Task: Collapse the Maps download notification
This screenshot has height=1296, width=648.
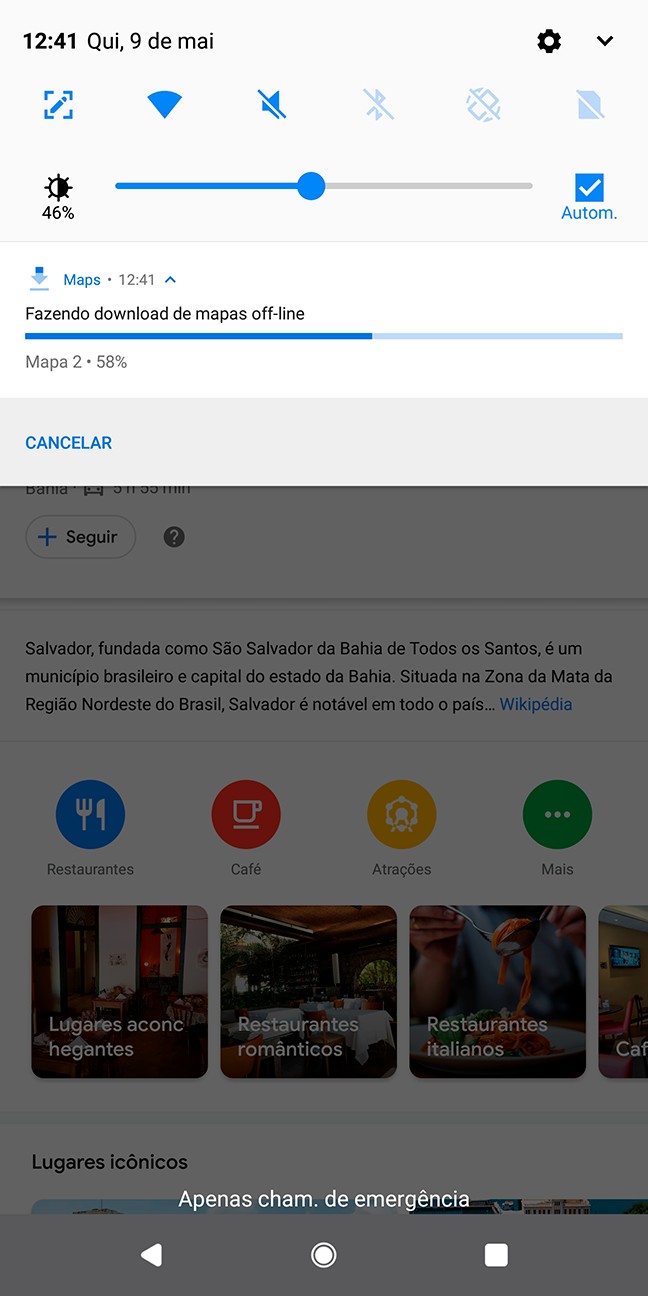Action: [170, 280]
